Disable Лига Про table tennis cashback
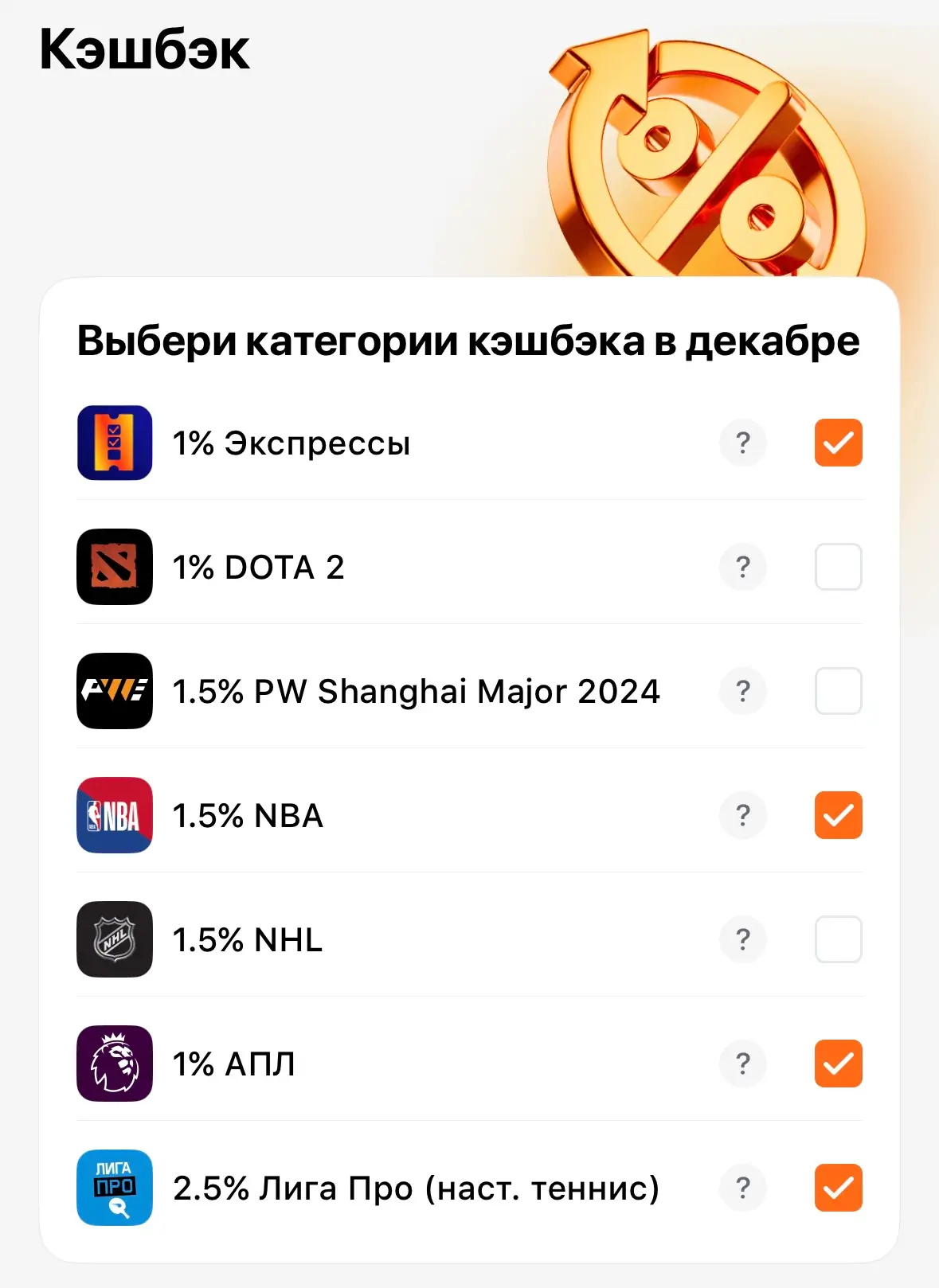Image resolution: width=939 pixels, height=1288 pixels. tap(838, 1188)
